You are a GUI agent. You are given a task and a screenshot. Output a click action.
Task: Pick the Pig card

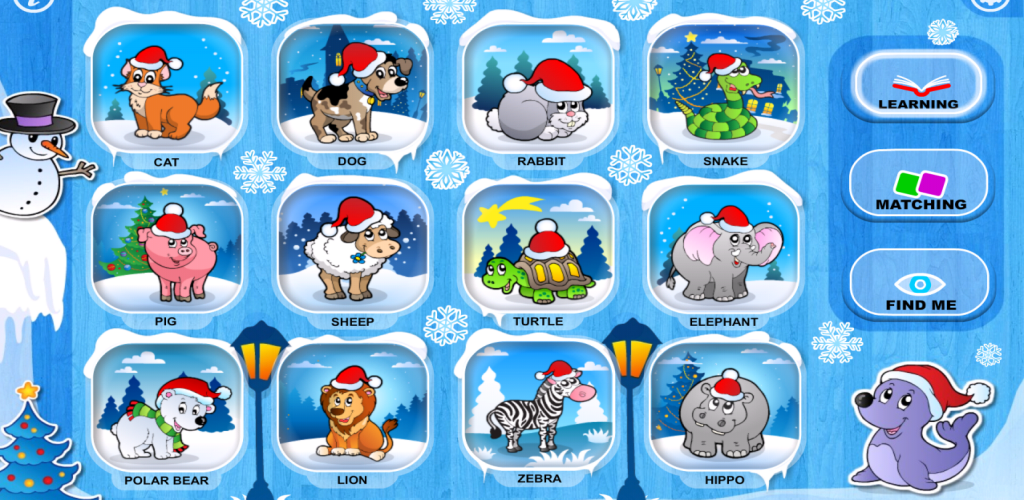[166, 250]
